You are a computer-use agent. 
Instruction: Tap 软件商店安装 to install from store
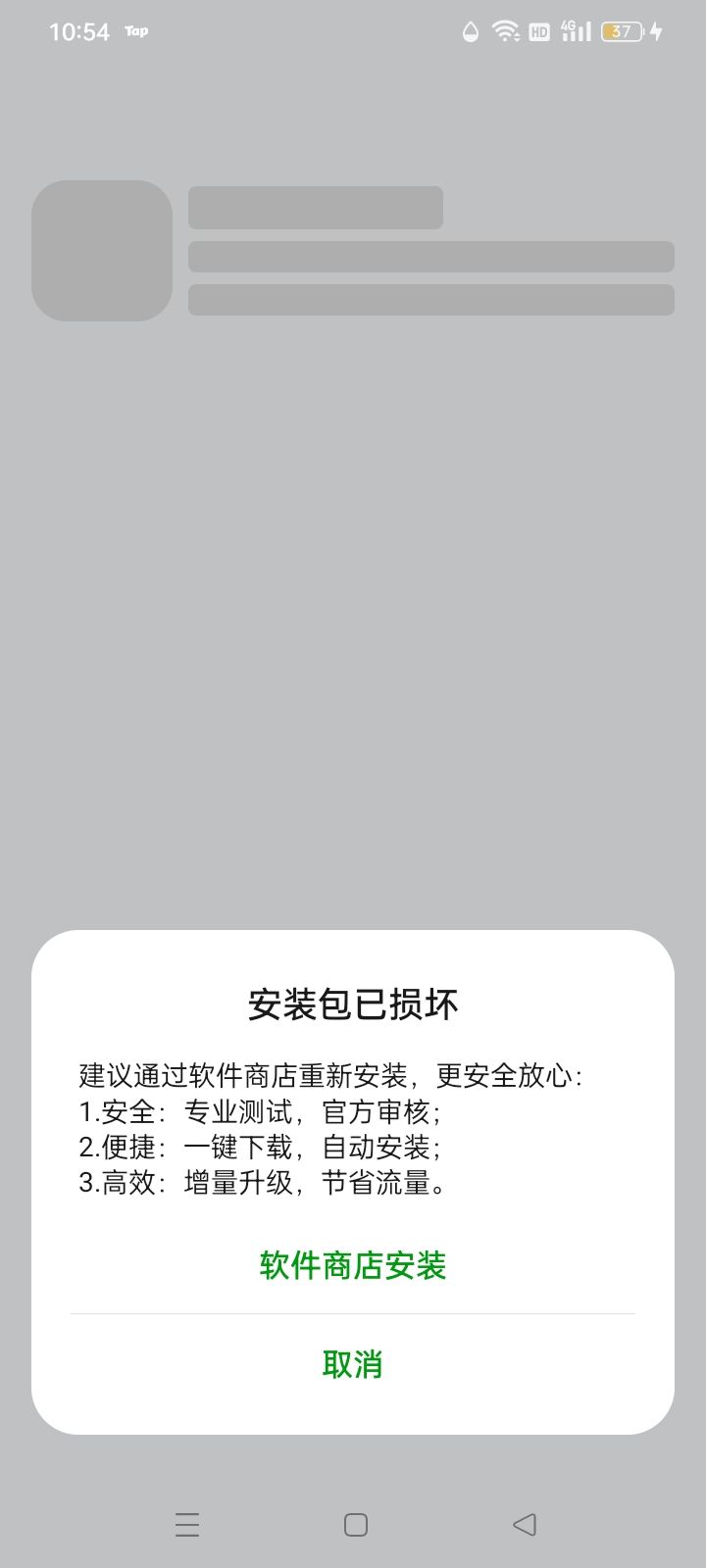(x=352, y=1266)
